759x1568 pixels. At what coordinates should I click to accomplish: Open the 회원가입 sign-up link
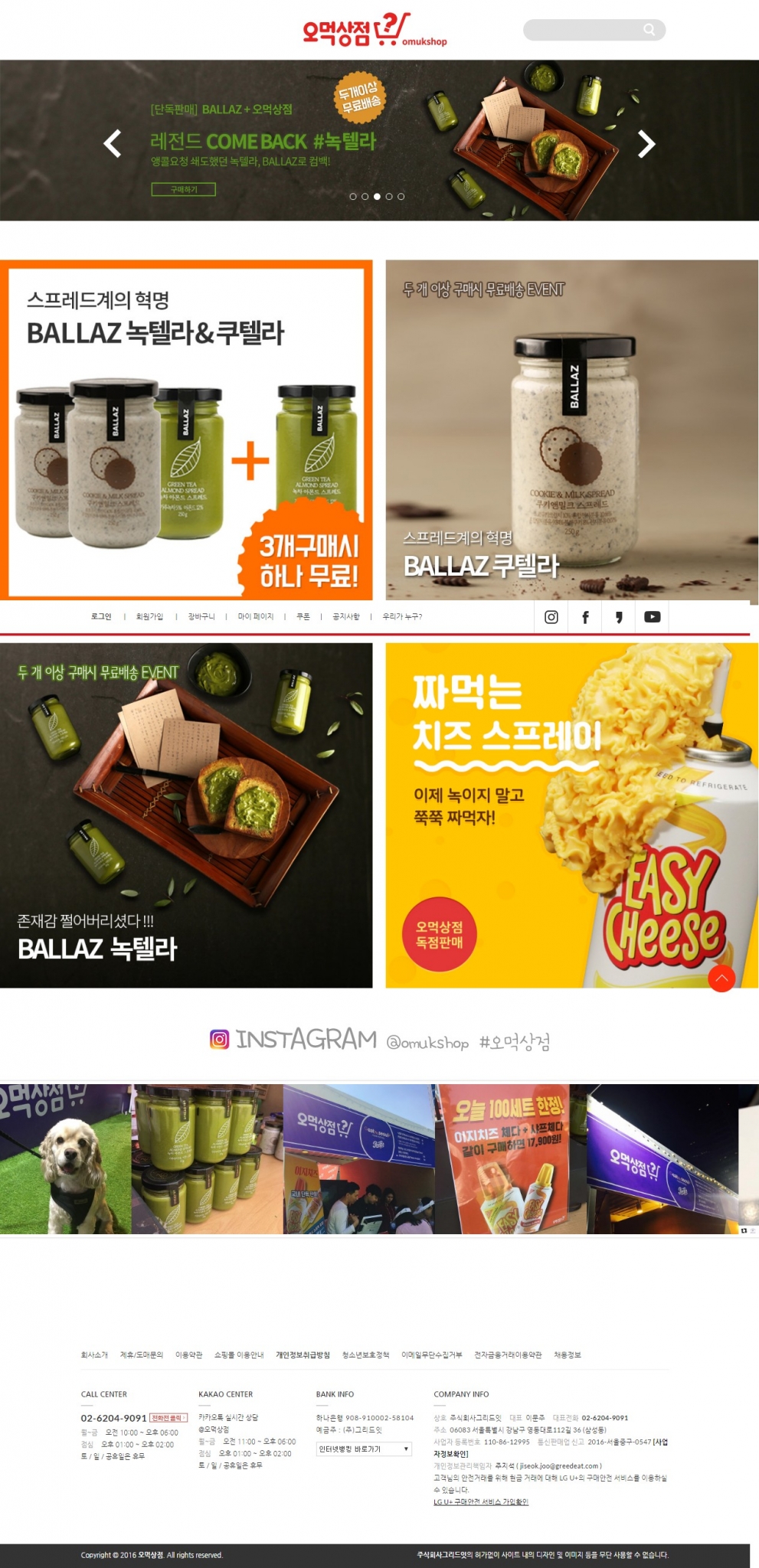149,616
